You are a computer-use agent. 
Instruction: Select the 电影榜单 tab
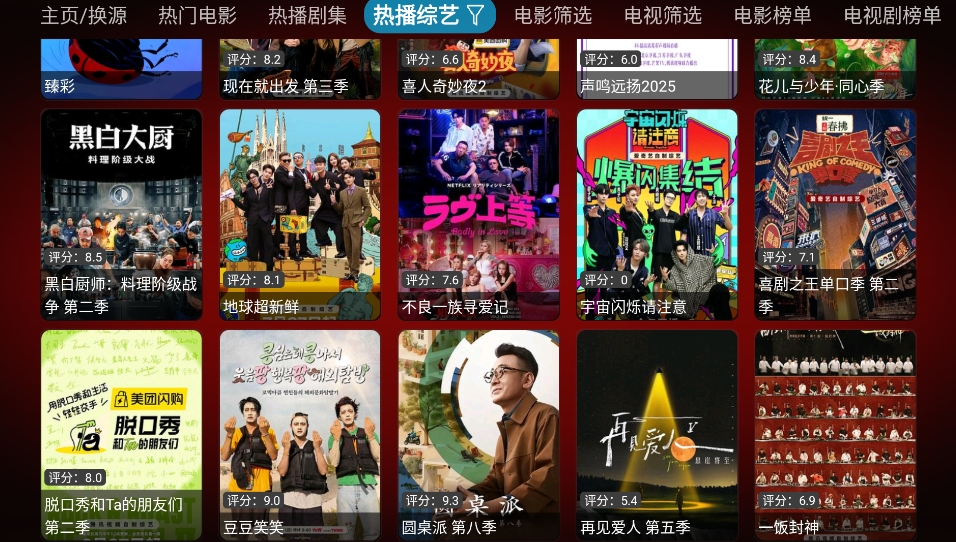pos(772,15)
